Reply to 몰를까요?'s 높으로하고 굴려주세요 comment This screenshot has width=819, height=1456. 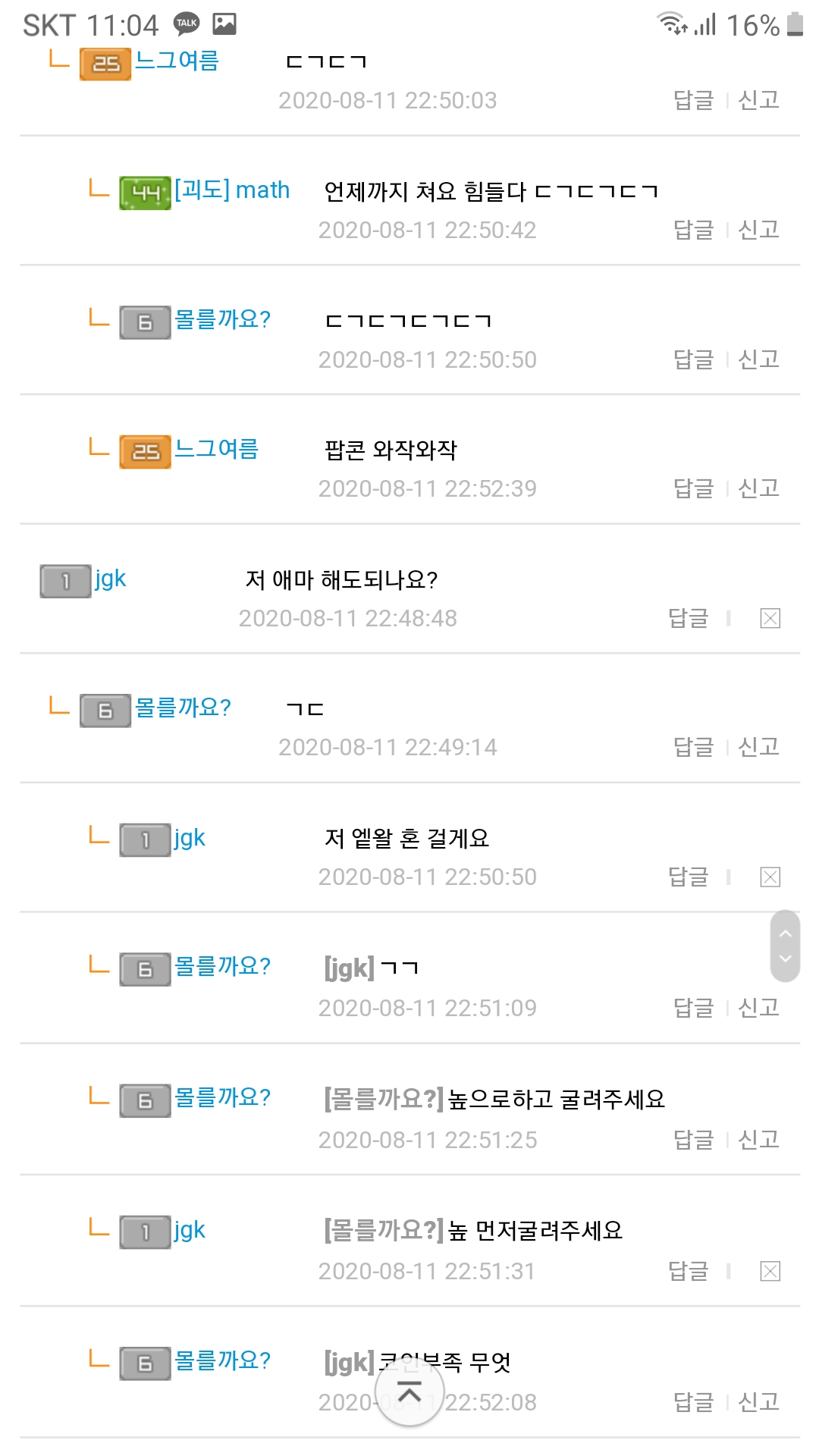click(693, 1139)
